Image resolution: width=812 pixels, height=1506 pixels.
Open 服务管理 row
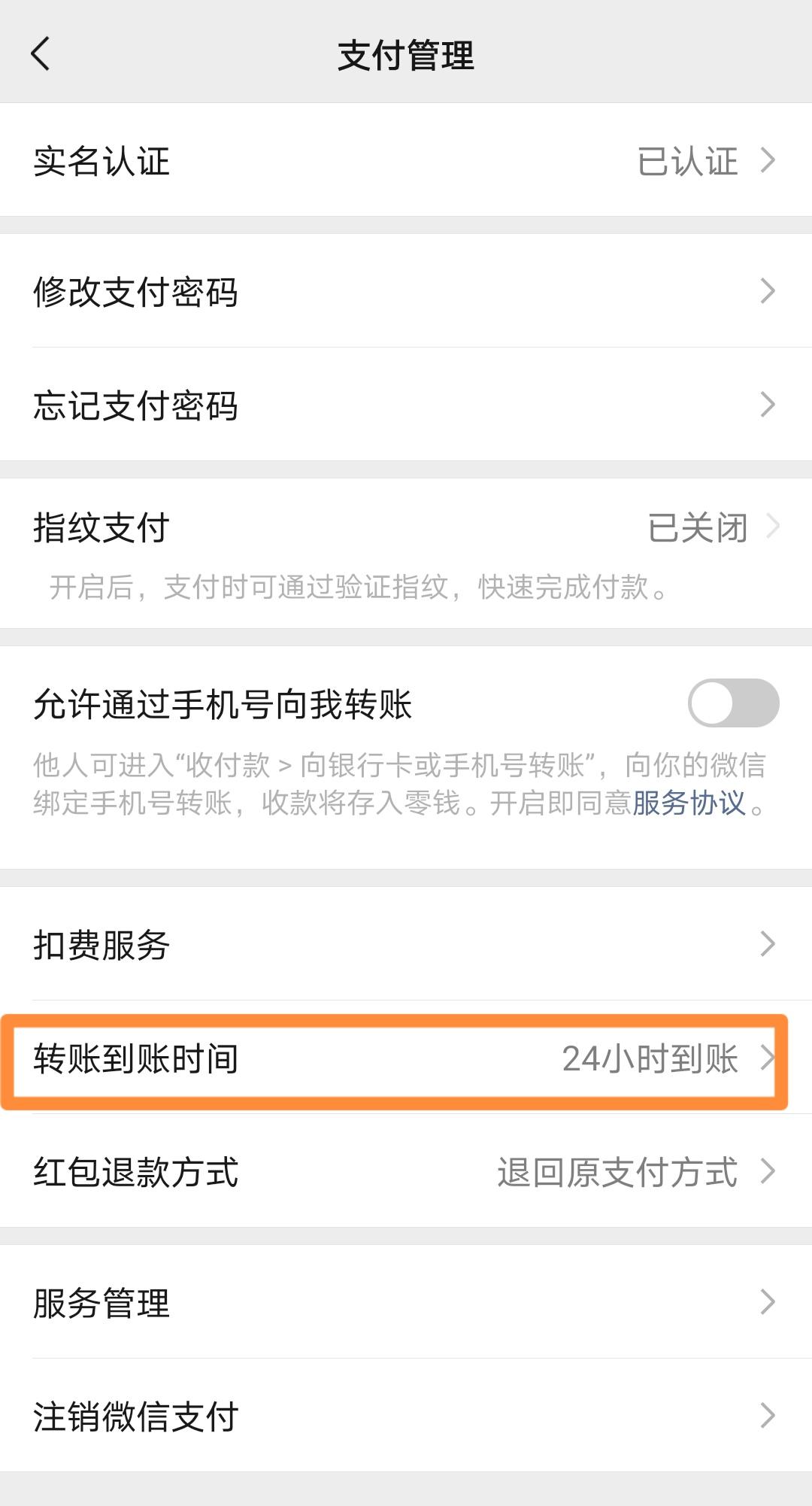pyautogui.click(x=406, y=1302)
